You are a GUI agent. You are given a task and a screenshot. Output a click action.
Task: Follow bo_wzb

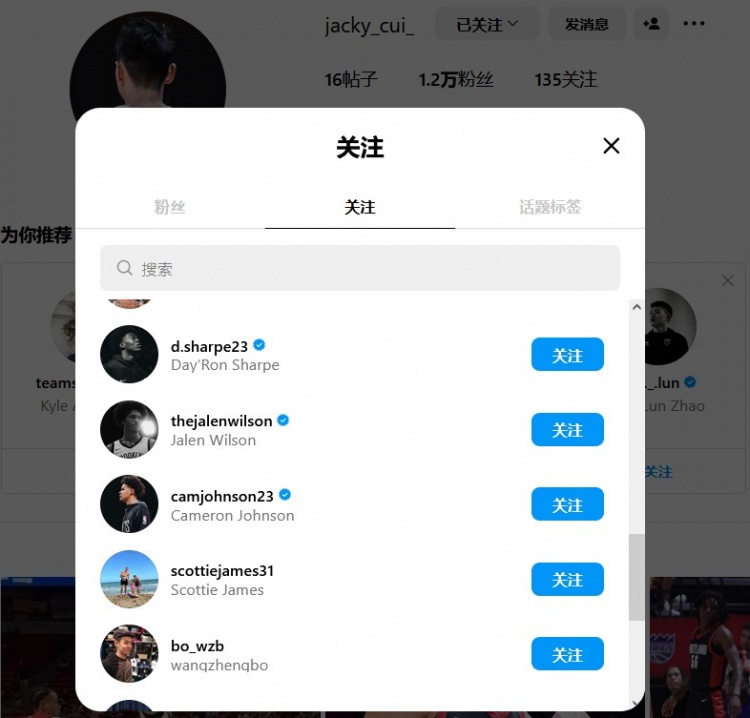pyautogui.click(x=567, y=655)
